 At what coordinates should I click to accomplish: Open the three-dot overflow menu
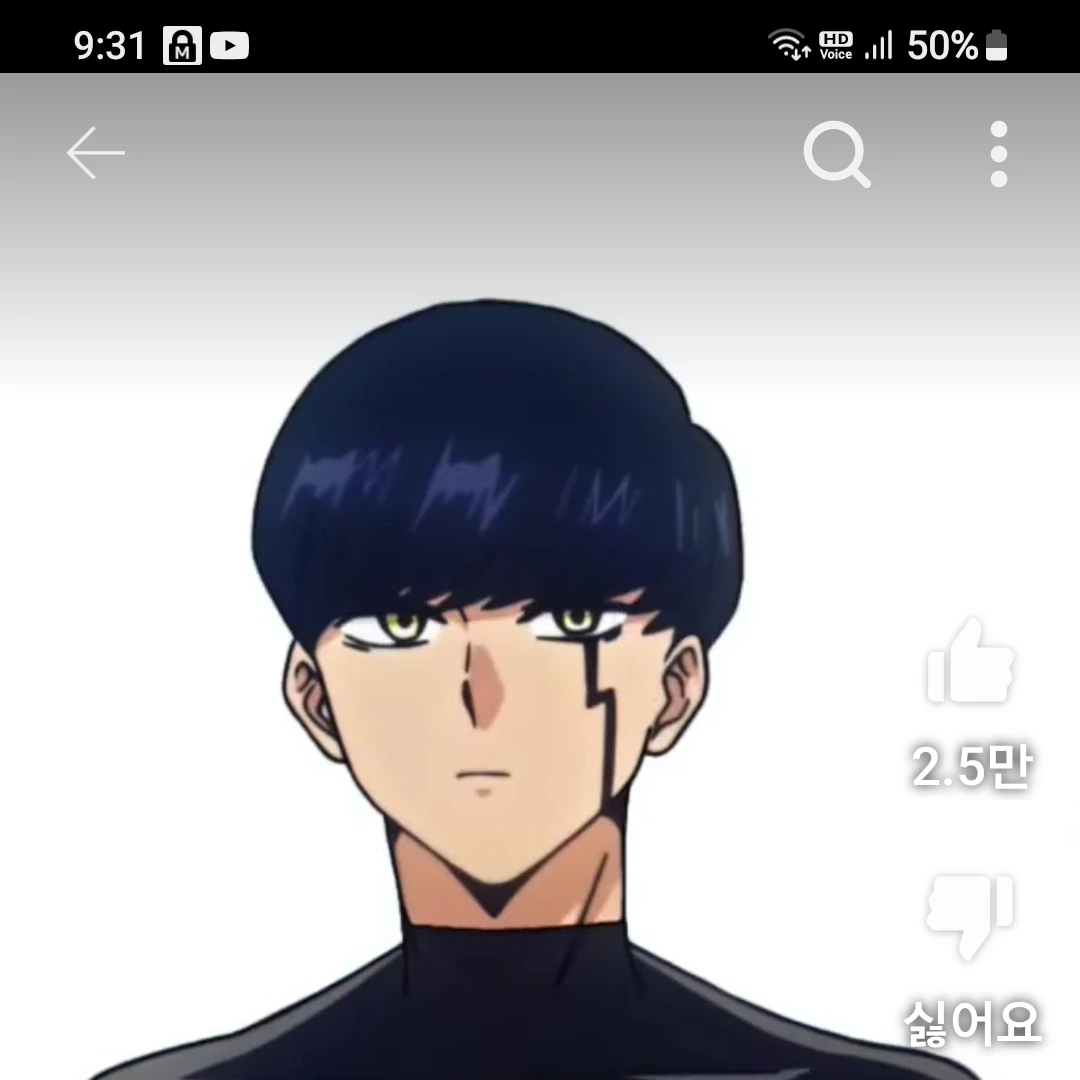coord(998,154)
